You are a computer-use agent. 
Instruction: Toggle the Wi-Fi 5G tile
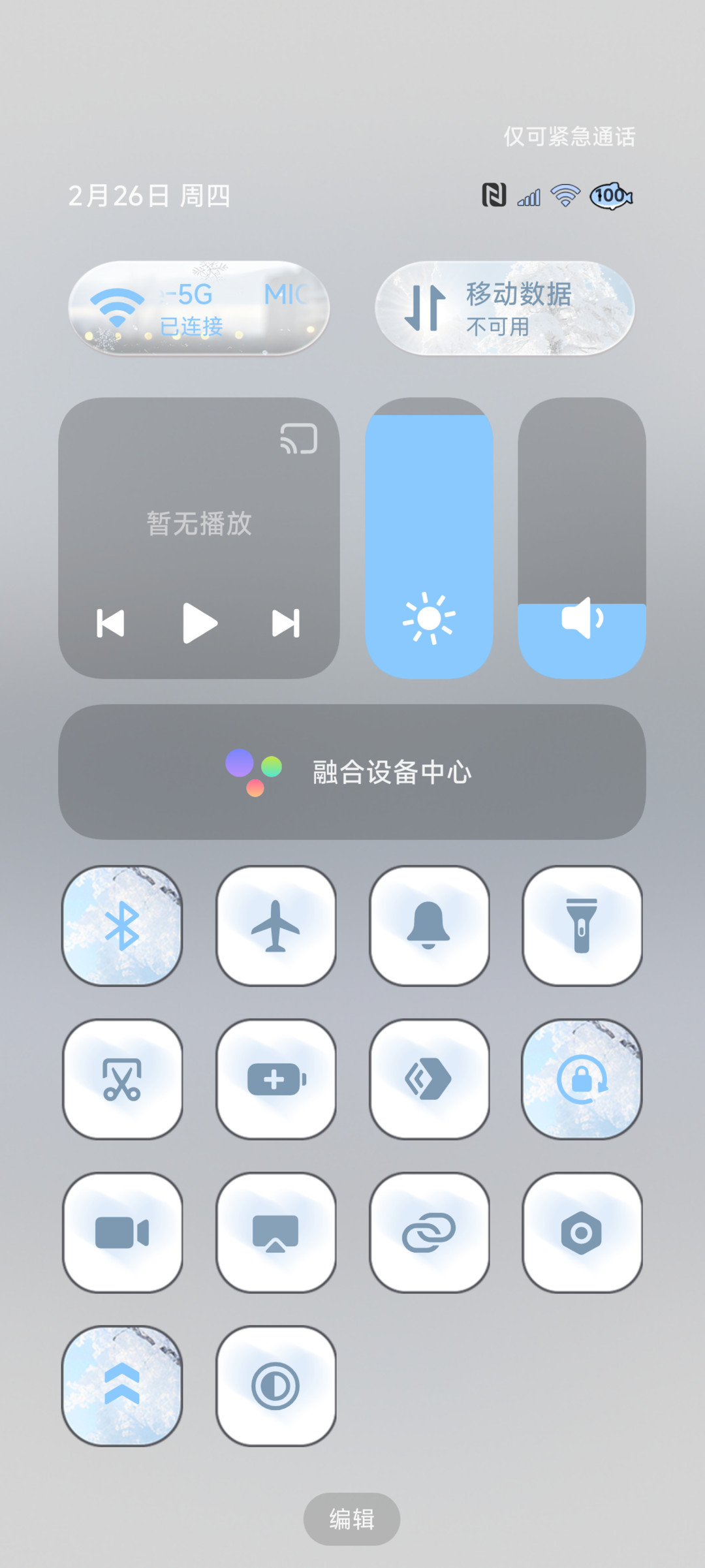[x=199, y=308]
